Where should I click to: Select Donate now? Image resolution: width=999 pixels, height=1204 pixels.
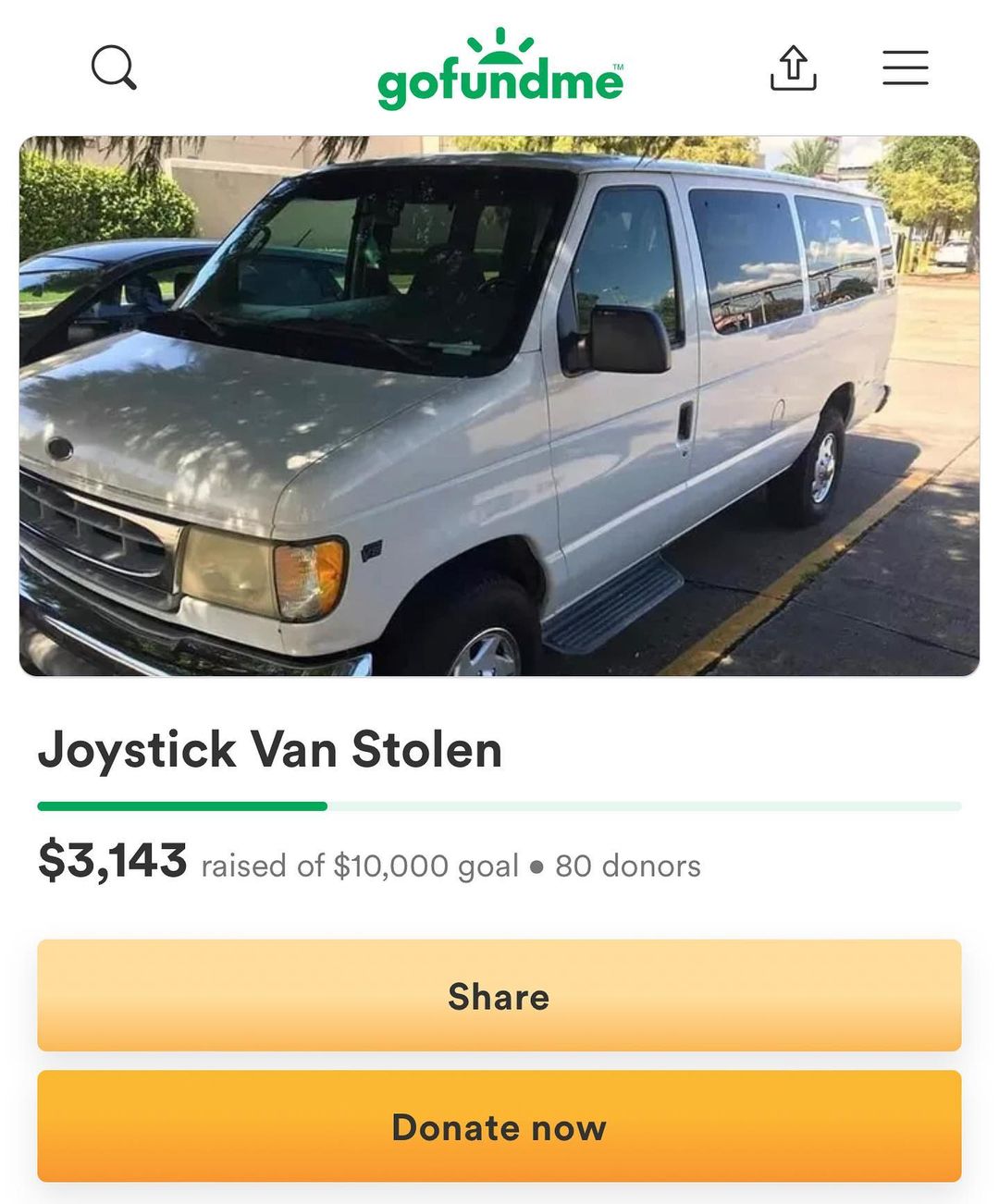point(499,1126)
